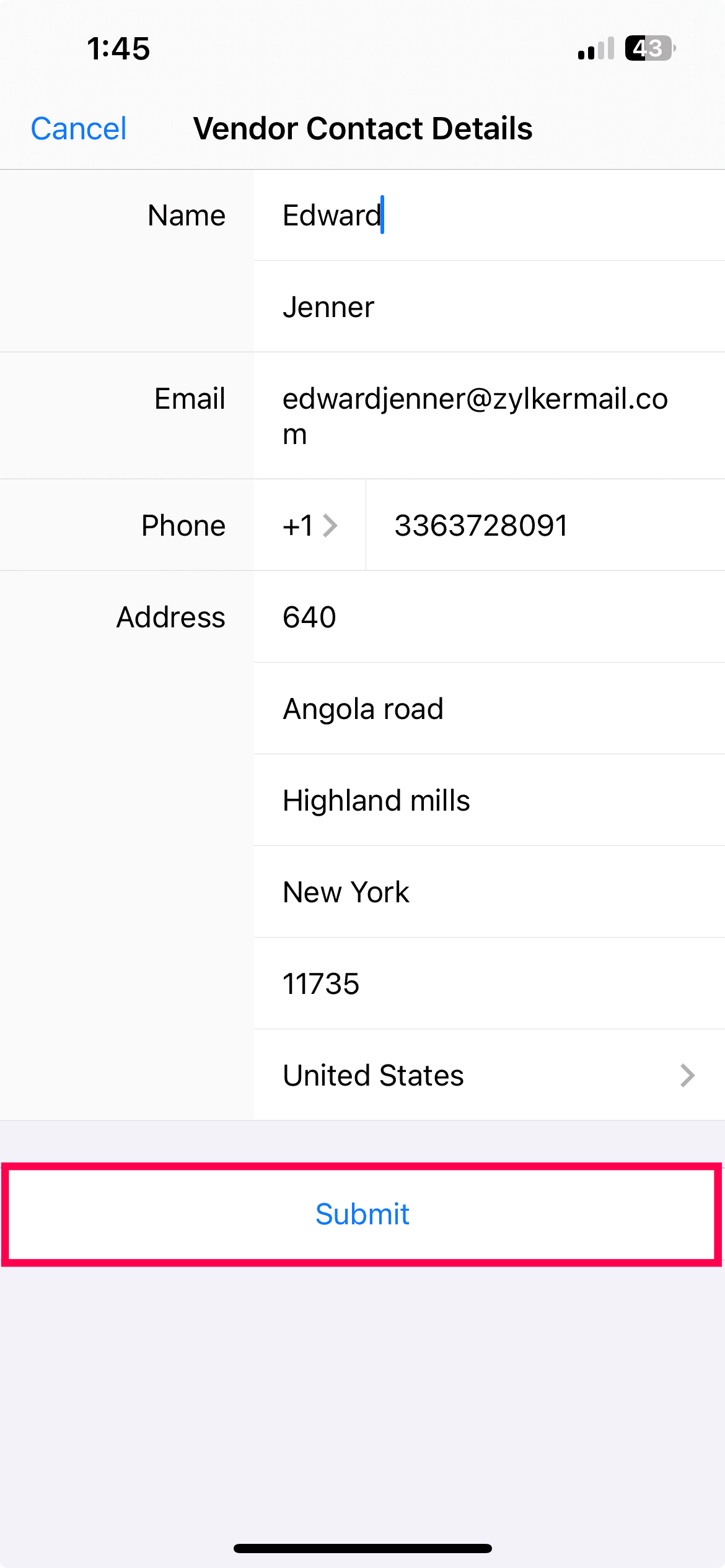Tap the address field showing 640
This screenshot has height=1568, width=725.
(x=490, y=617)
